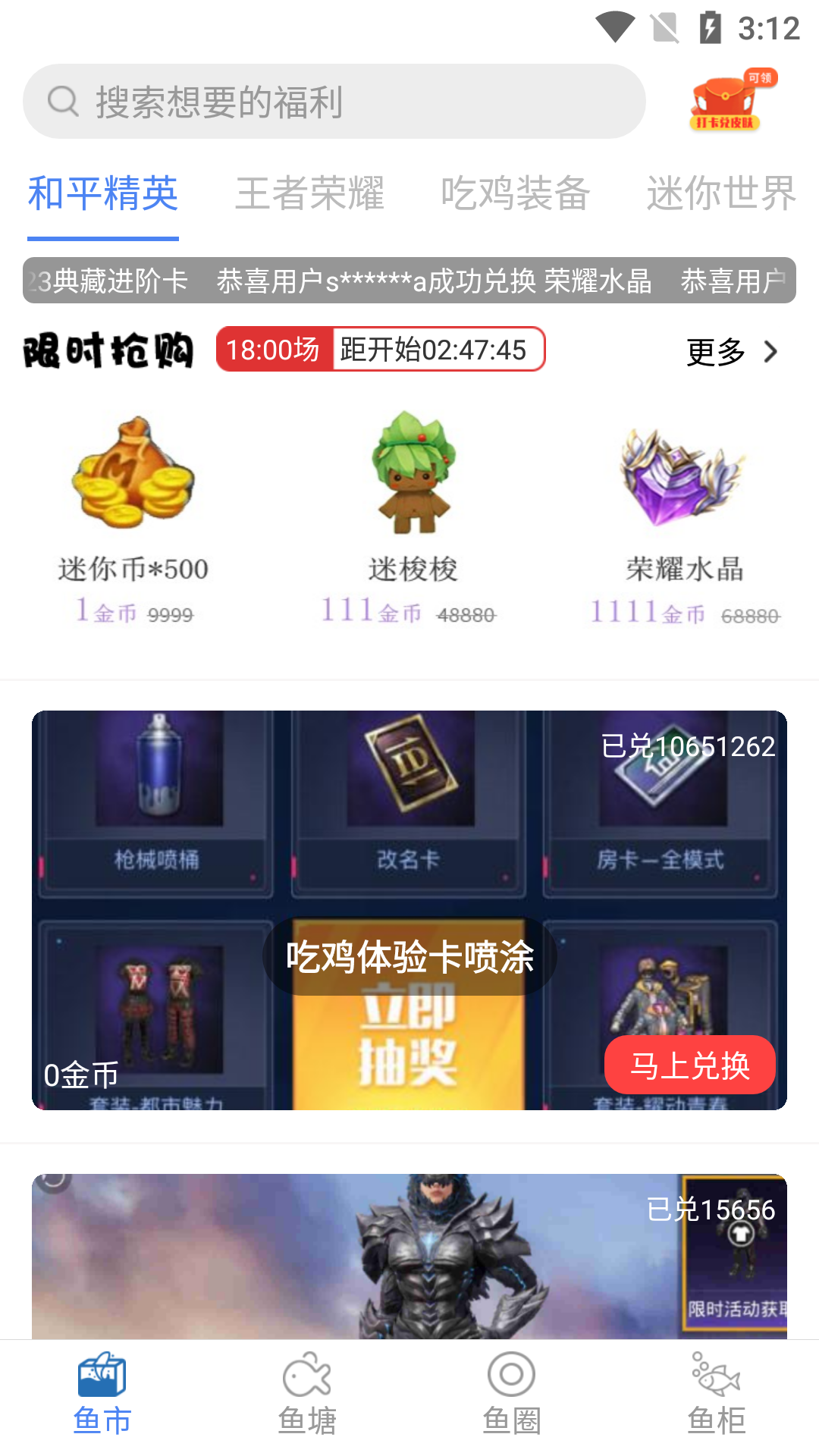Open the 迷梭梭 flash sale item

coord(412,516)
